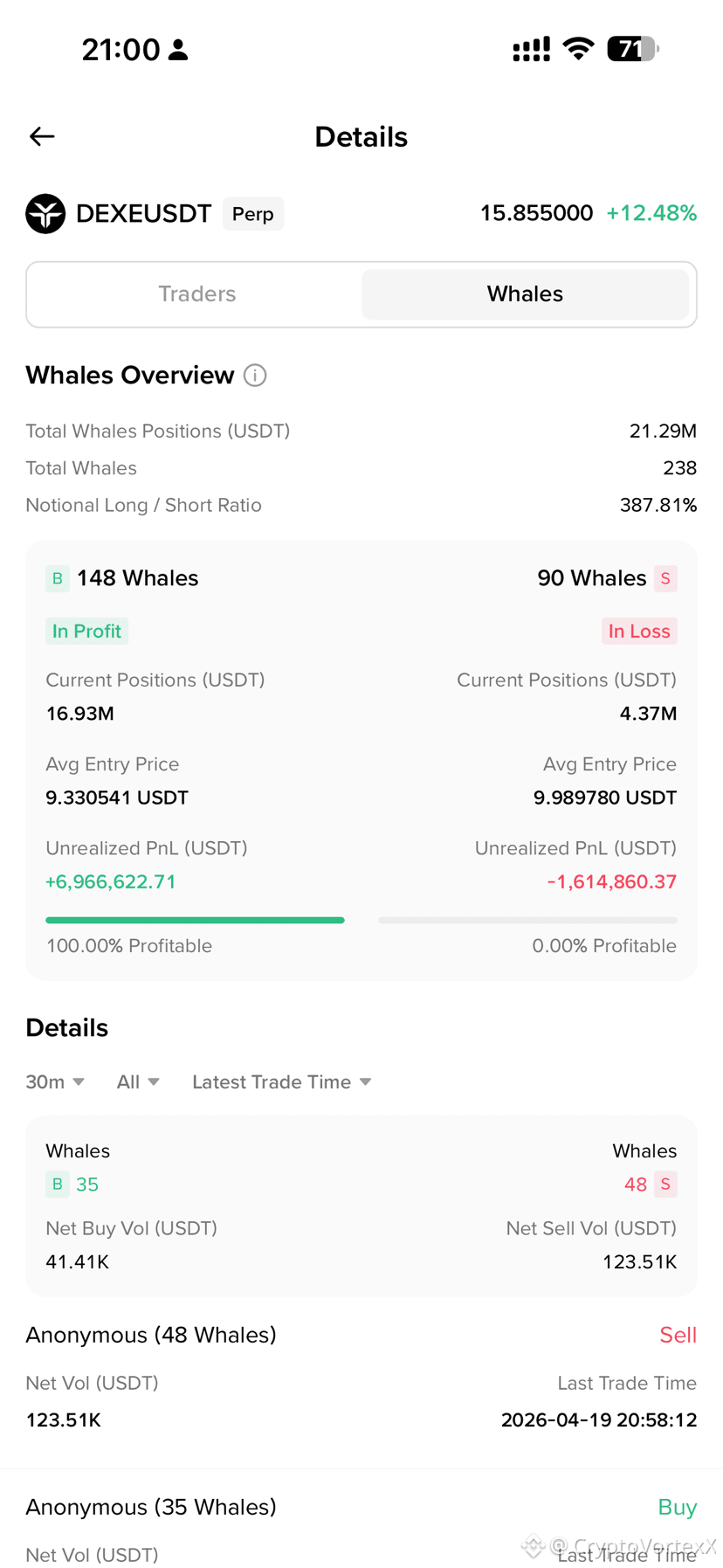723x1568 pixels.
Task: Expand the All filter dropdown
Action: pyautogui.click(x=138, y=1082)
